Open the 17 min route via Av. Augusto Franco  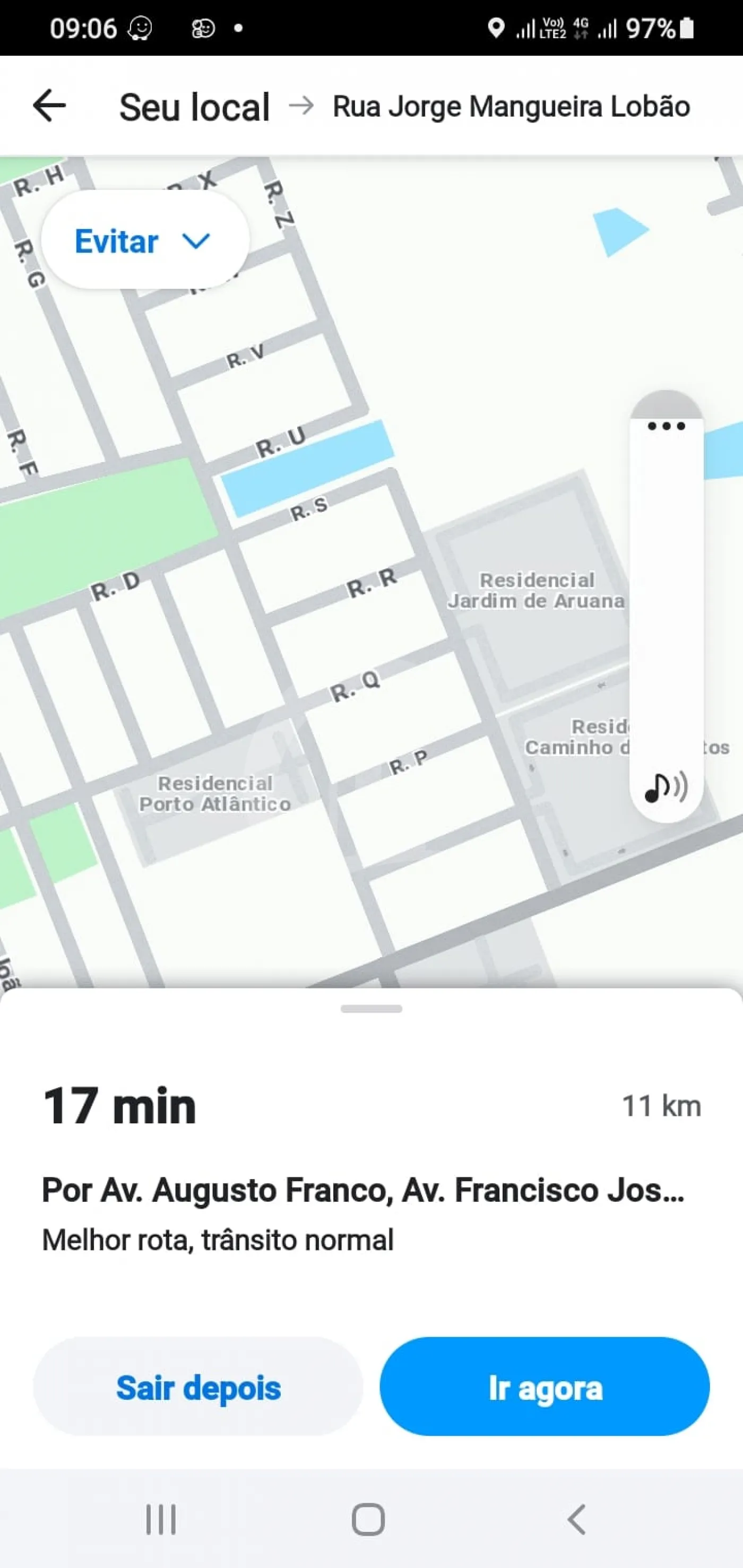pos(371,1168)
